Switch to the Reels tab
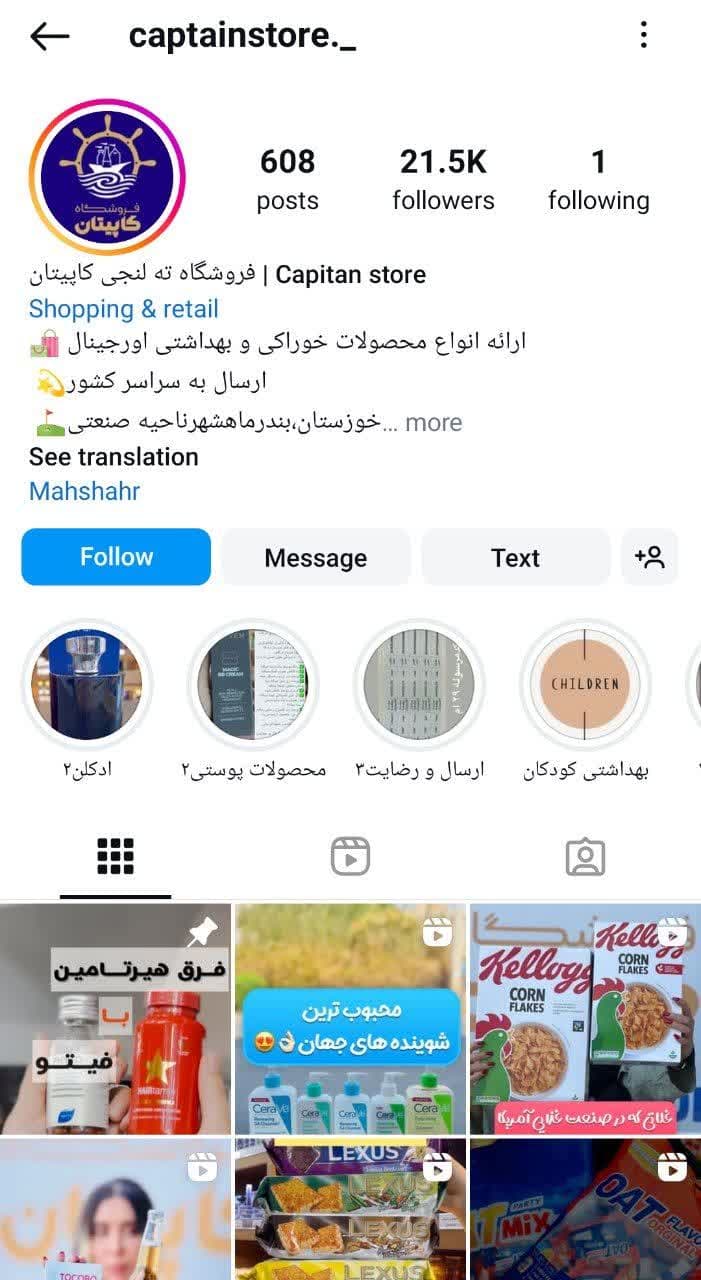The width and height of the screenshot is (701, 1280). tap(350, 856)
